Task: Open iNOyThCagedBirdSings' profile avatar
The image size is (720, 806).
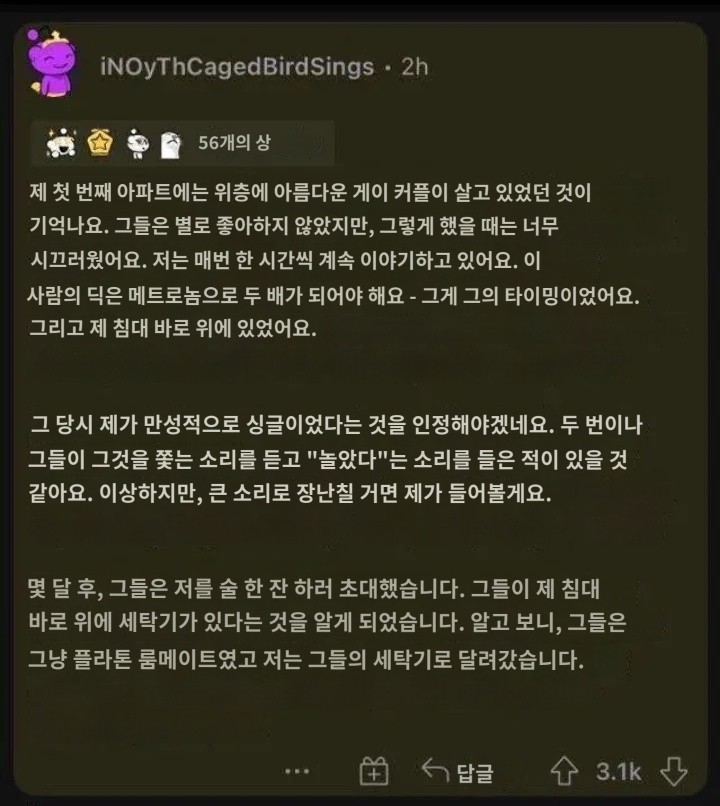Action: 53,65
